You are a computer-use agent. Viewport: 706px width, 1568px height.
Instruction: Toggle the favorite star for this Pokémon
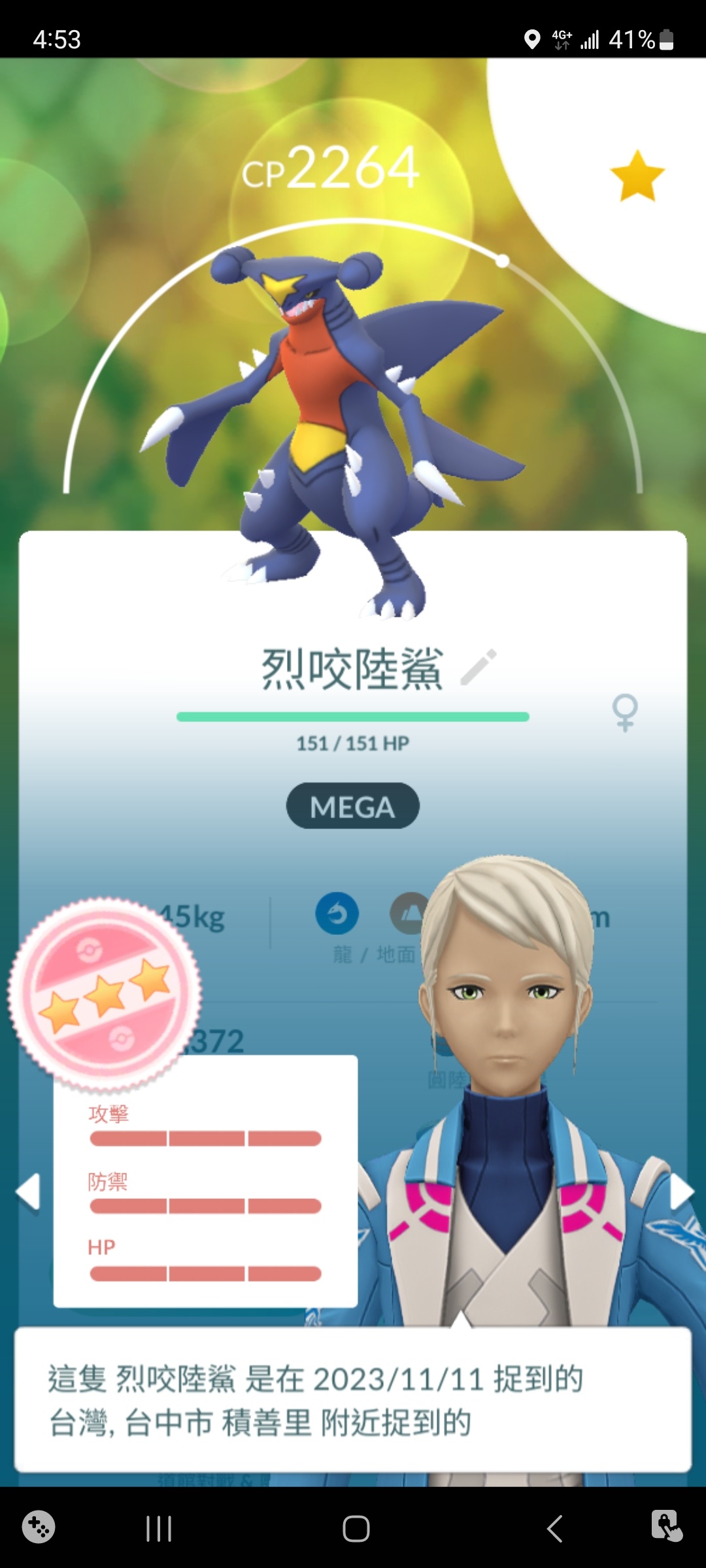[x=637, y=176]
